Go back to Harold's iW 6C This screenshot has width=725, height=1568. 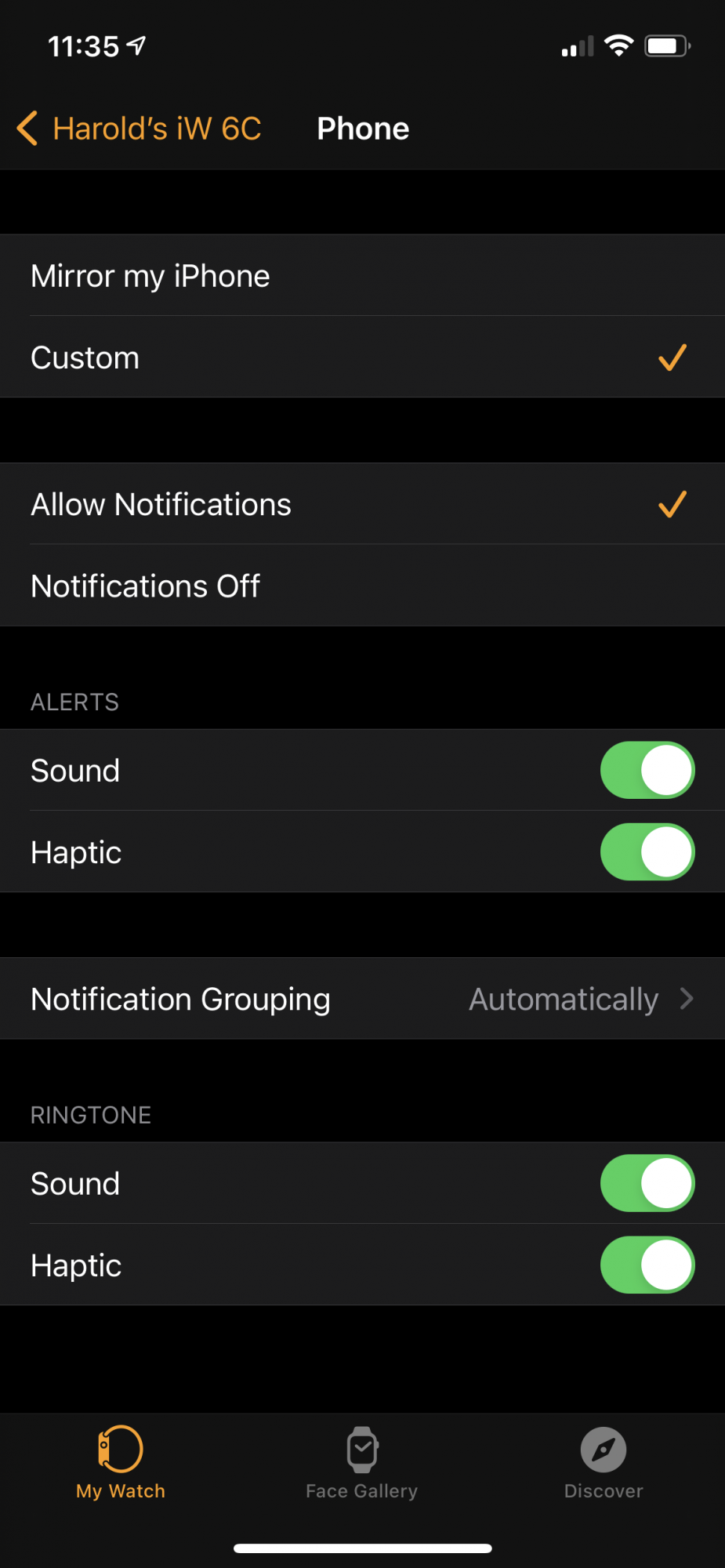(x=140, y=129)
